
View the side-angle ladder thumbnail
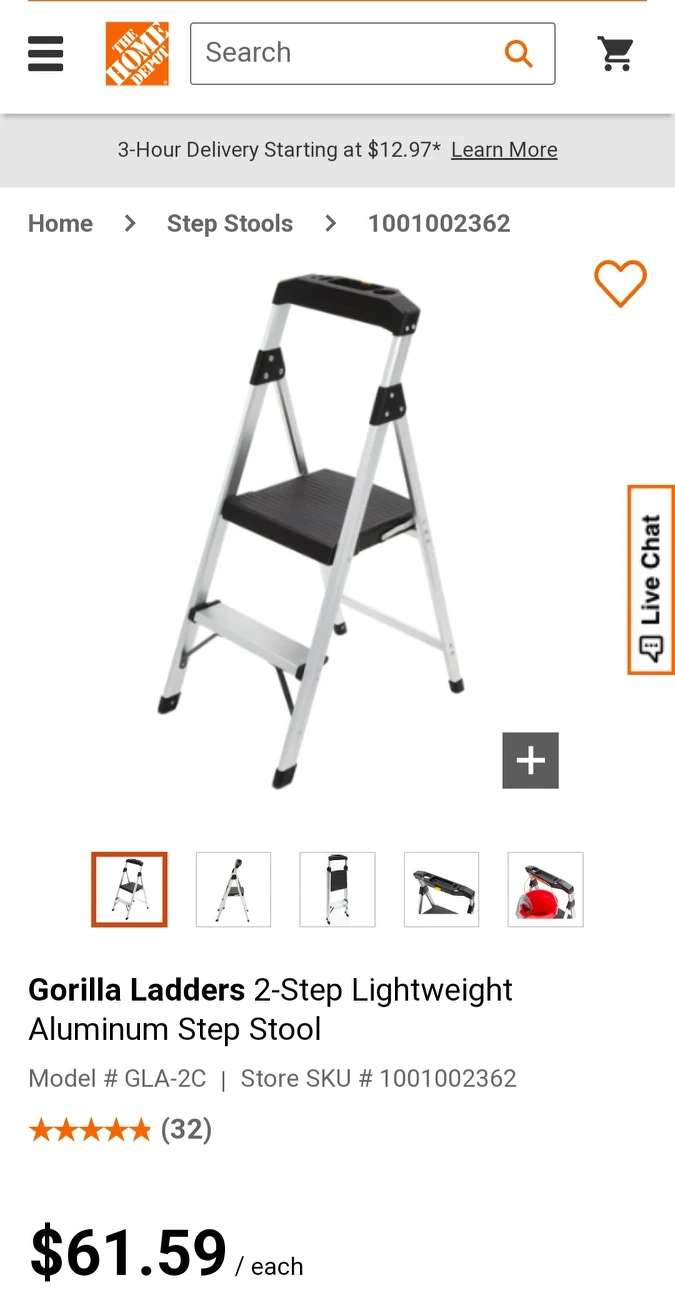233,889
